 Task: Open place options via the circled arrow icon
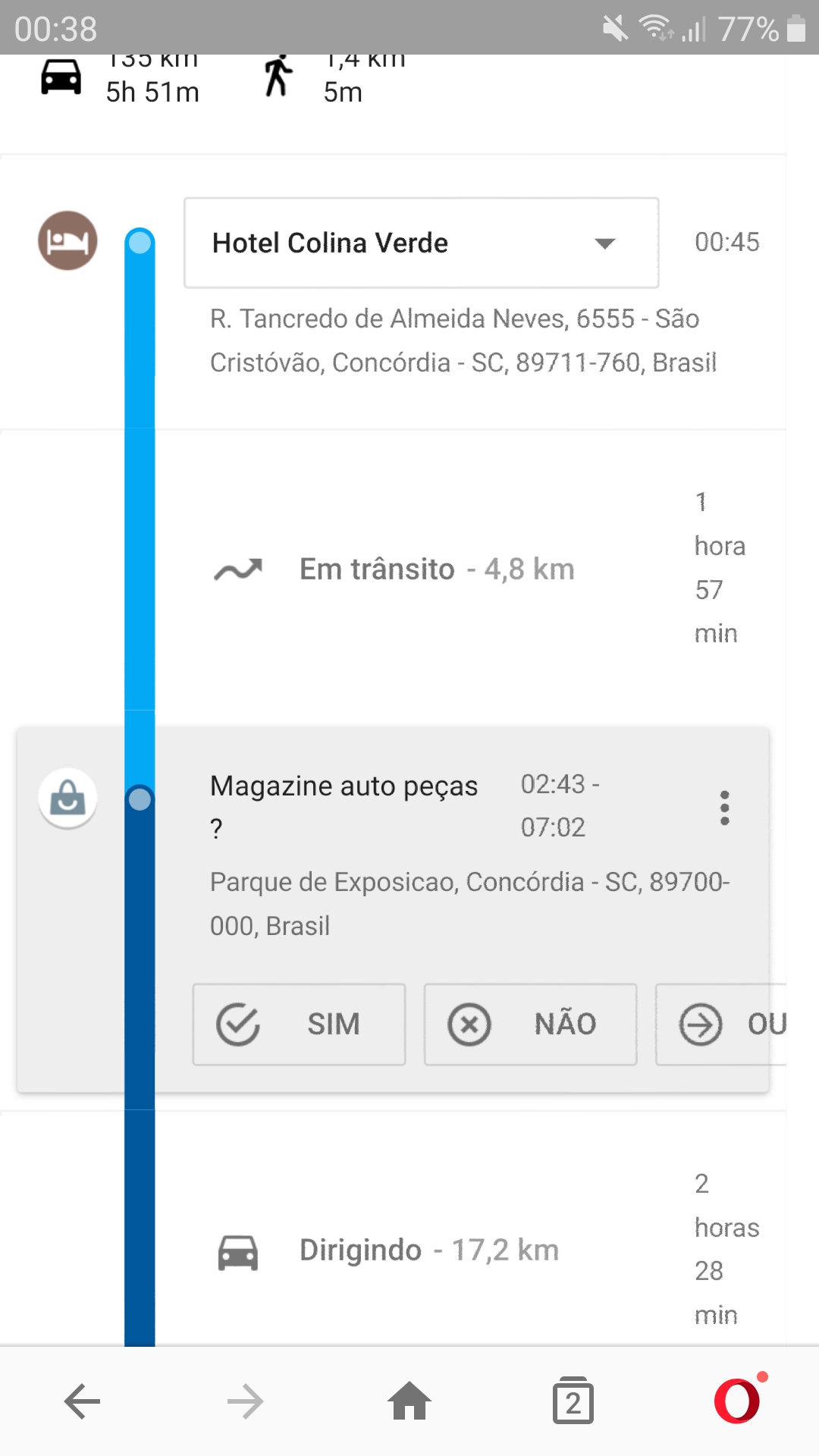tap(701, 1024)
